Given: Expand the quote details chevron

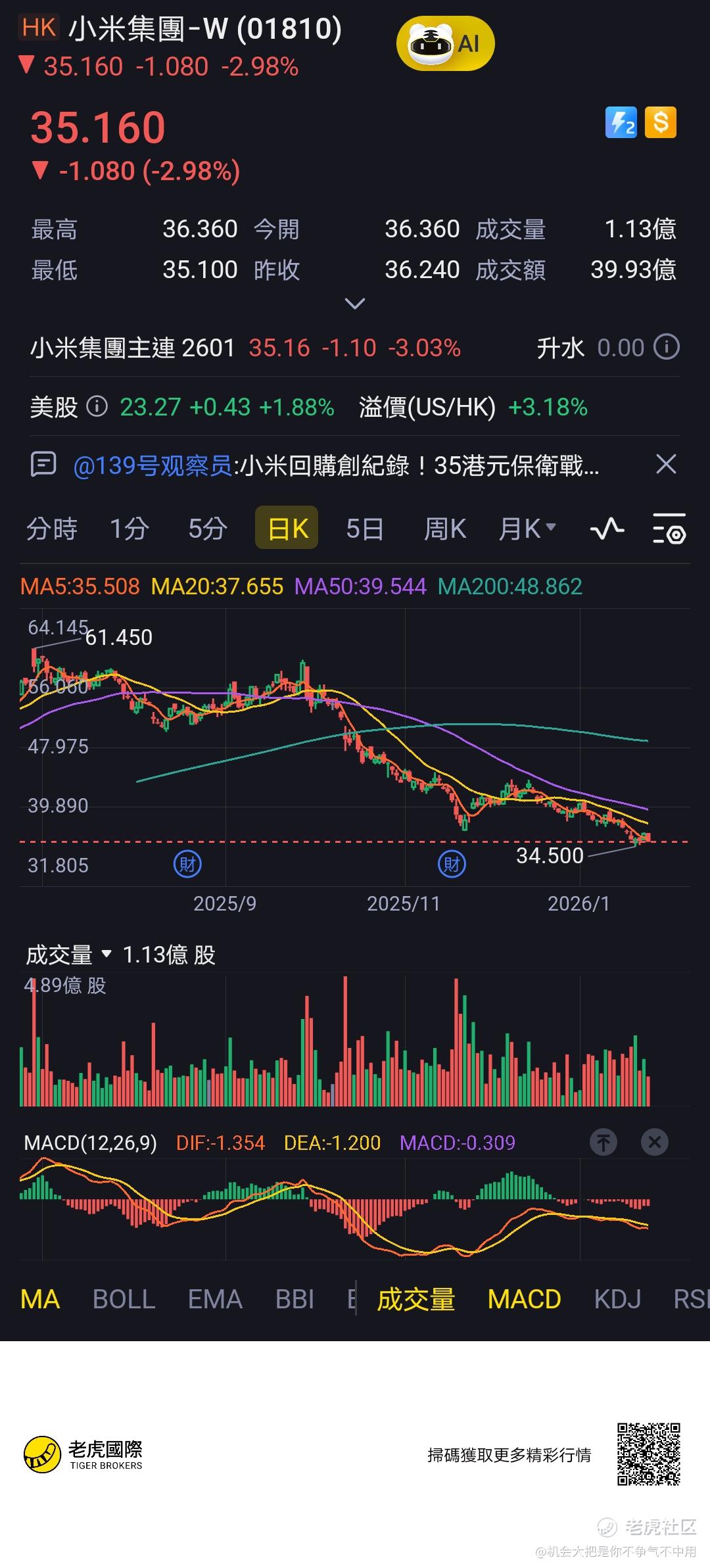Looking at the screenshot, I should click(354, 304).
